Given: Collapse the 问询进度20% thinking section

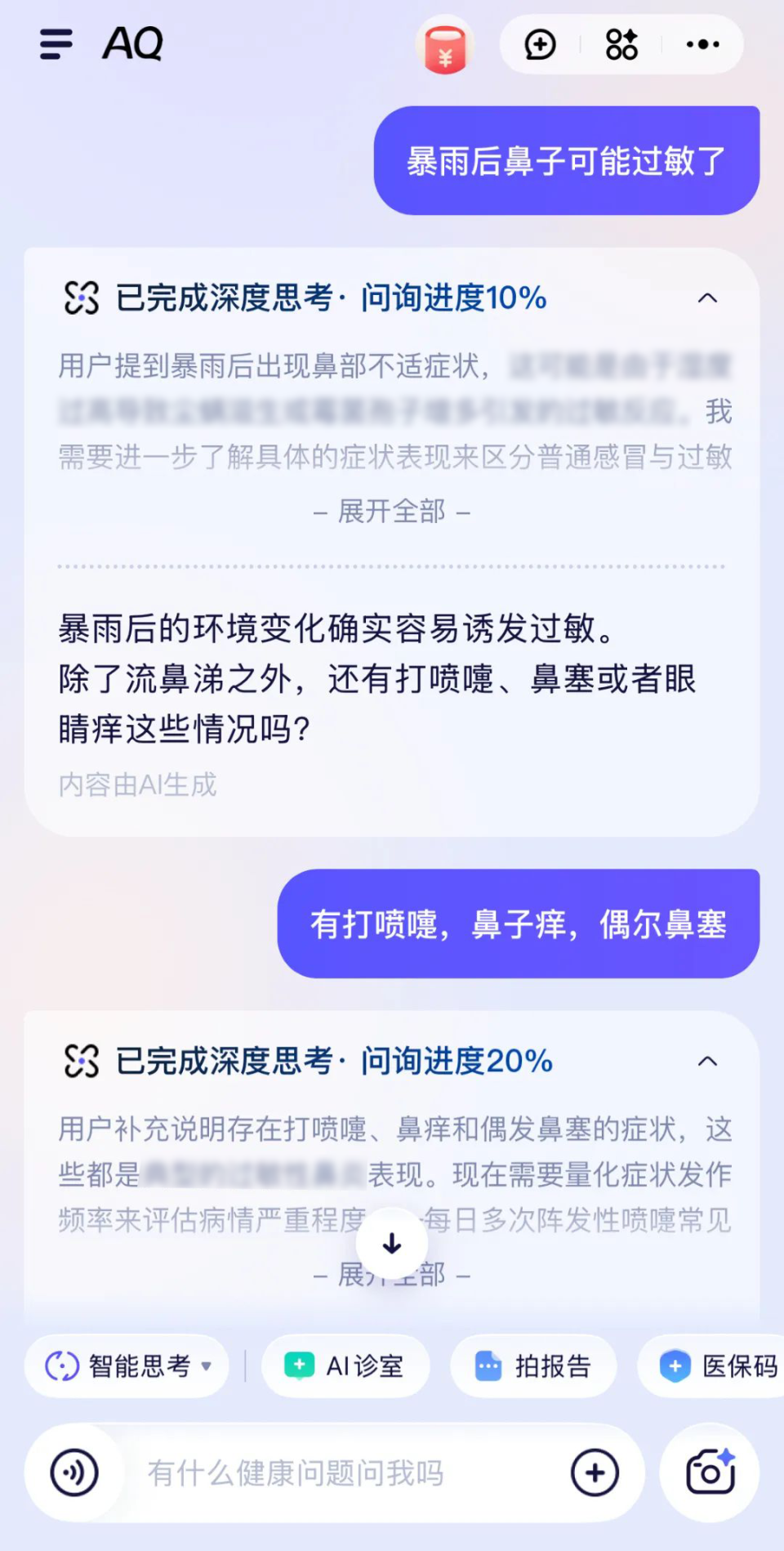Looking at the screenshot, I should [708, 1062].
